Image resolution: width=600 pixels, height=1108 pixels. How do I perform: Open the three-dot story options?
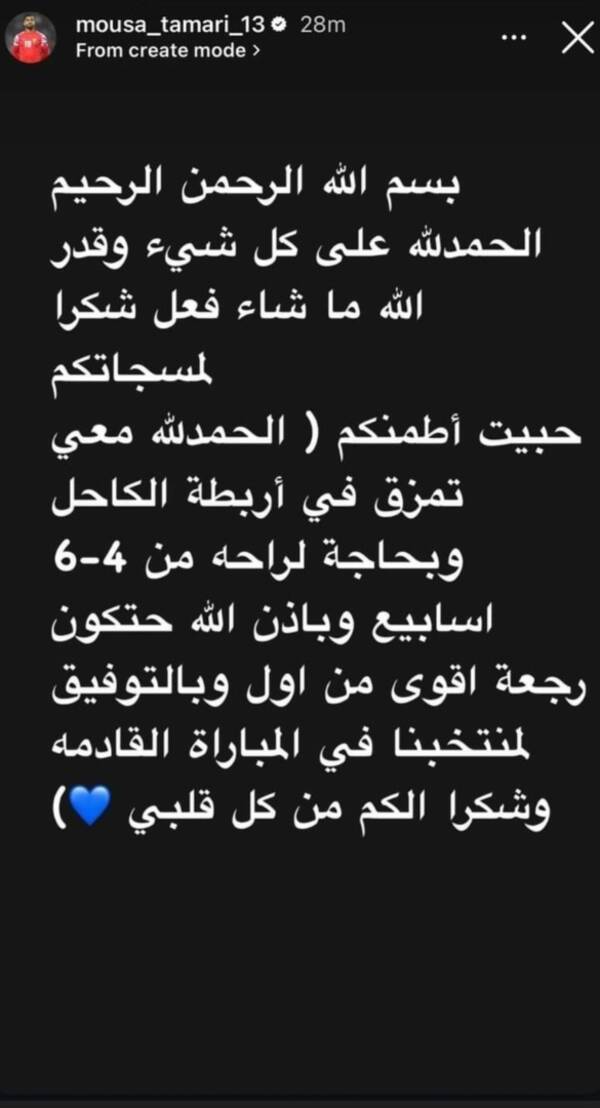[x=514, y=38]
